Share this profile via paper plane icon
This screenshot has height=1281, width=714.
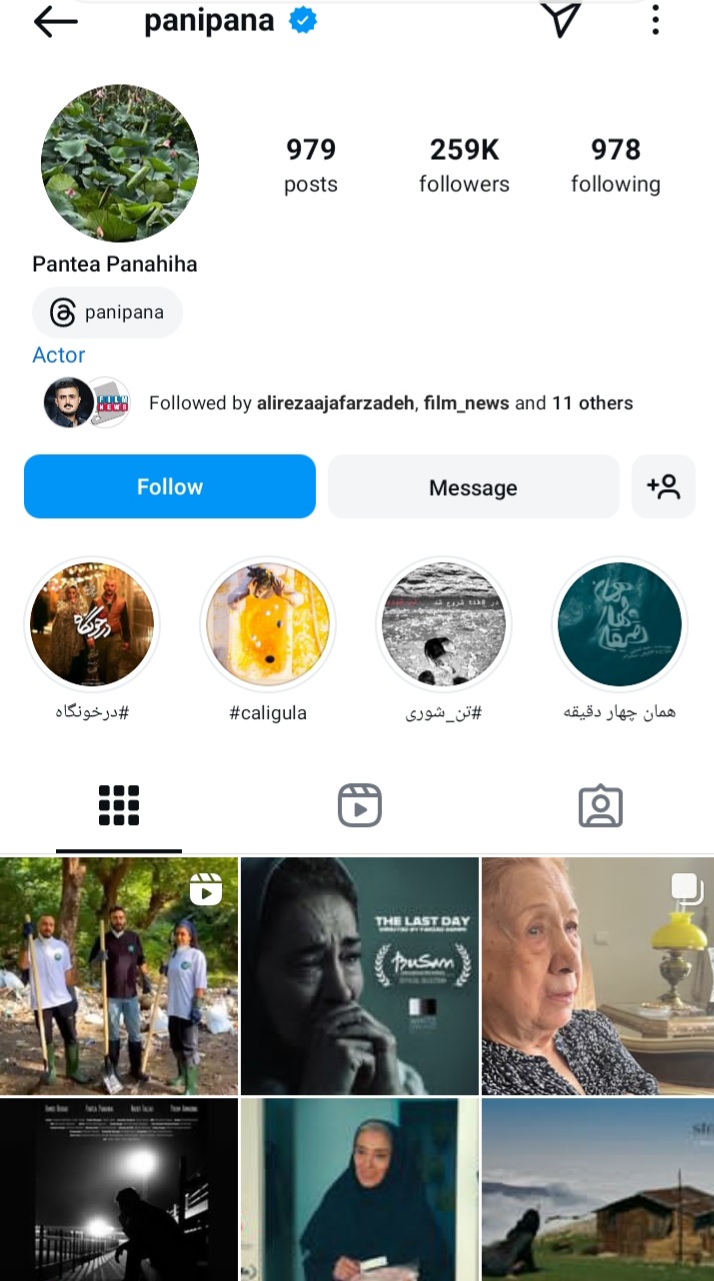(562, 20)
